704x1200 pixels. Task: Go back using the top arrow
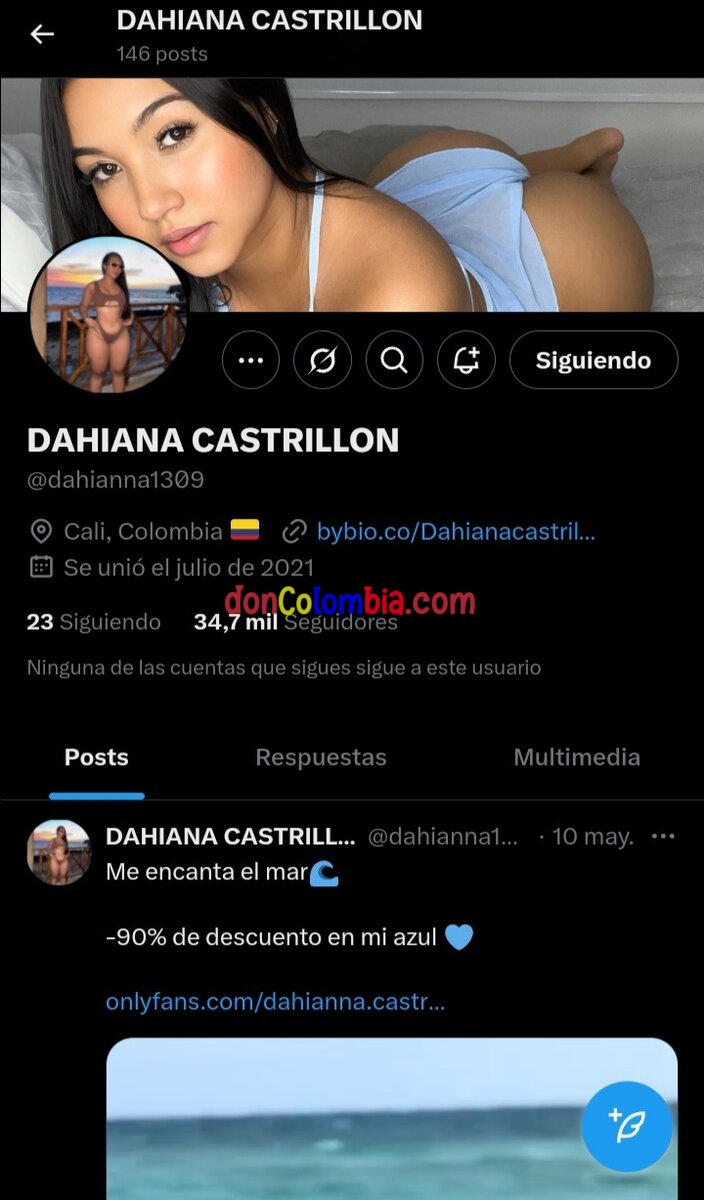42,34
